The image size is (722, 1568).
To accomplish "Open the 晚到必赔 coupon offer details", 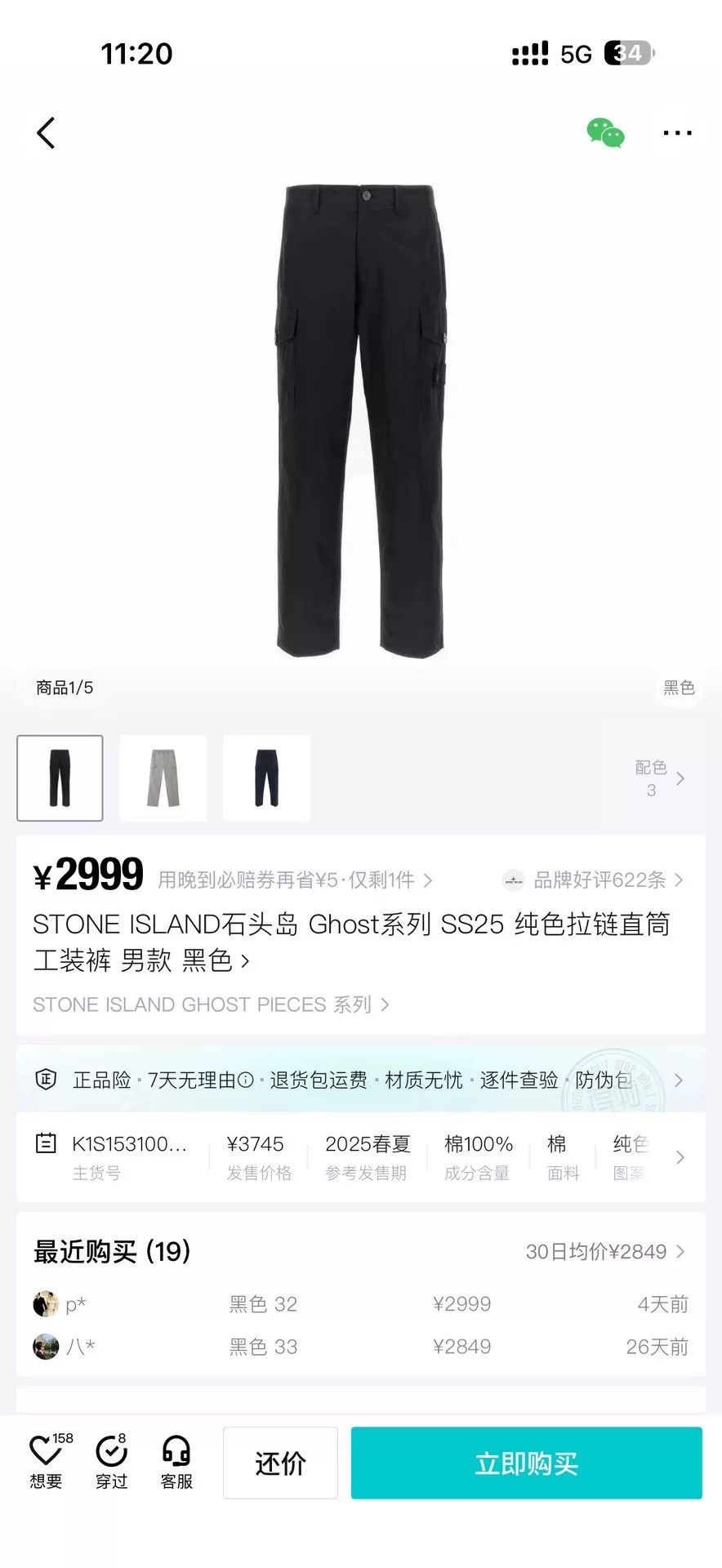I will click(x=295, y=880).
